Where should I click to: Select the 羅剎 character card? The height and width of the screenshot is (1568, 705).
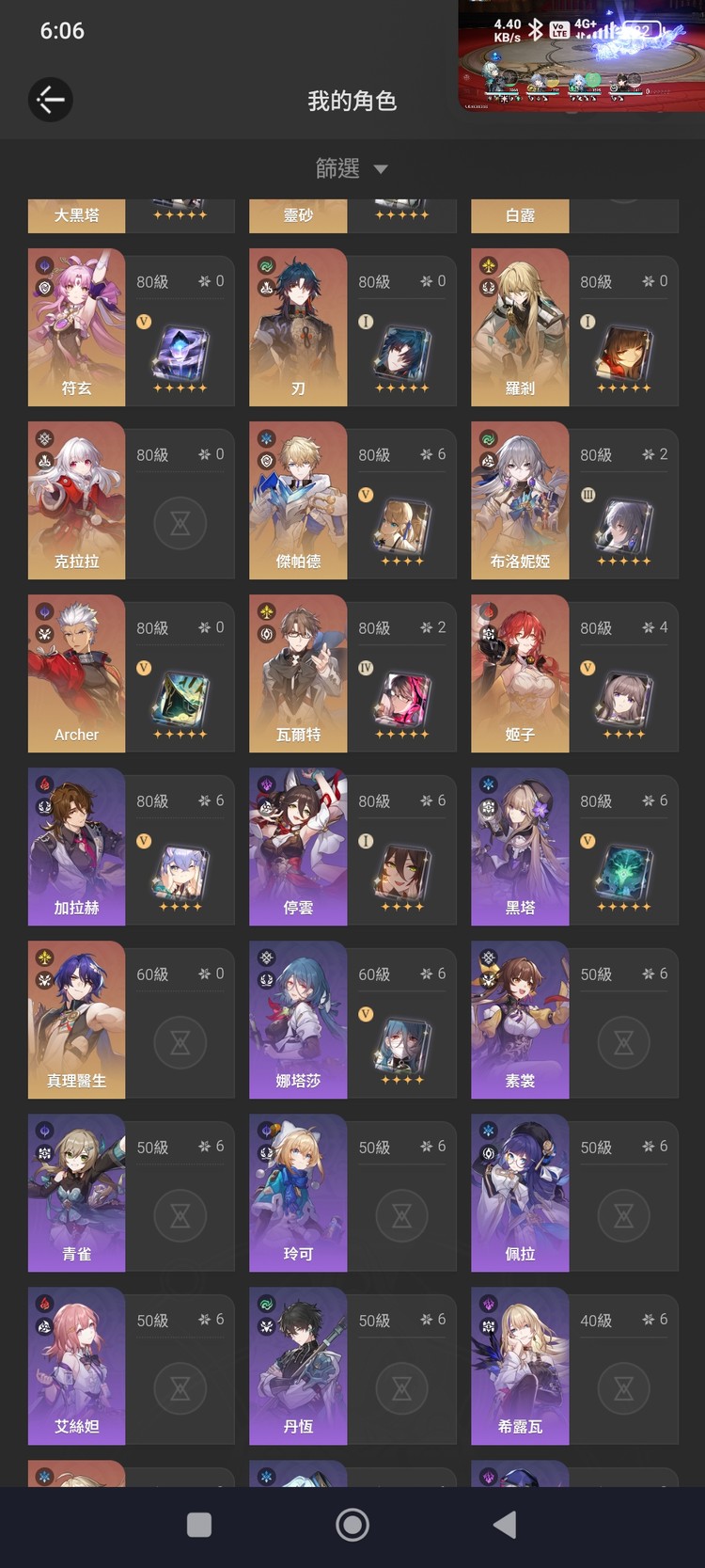pos(520,327)
